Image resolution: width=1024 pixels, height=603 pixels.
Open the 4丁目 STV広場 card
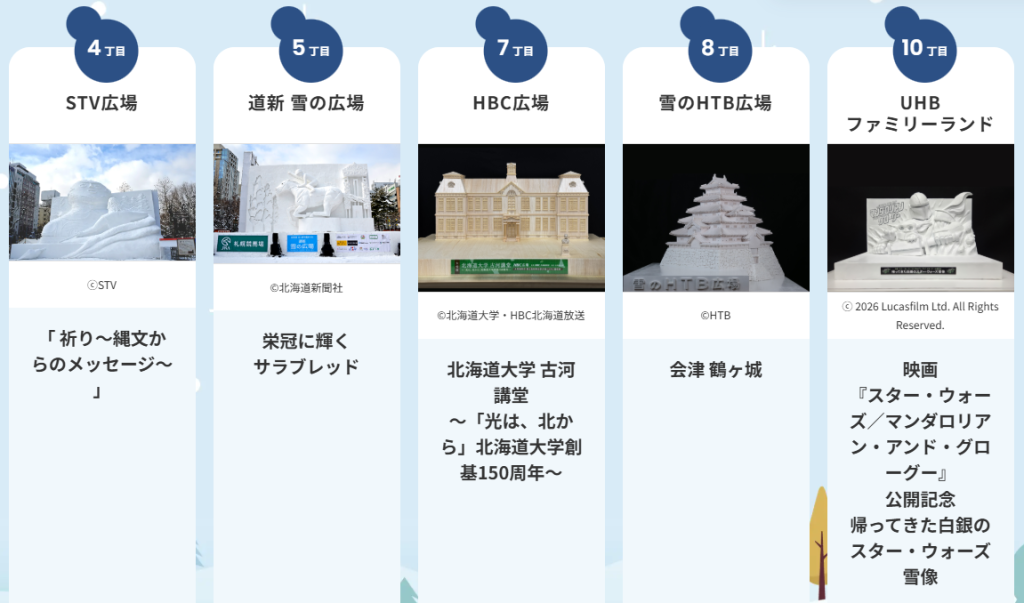coord(102,202)
